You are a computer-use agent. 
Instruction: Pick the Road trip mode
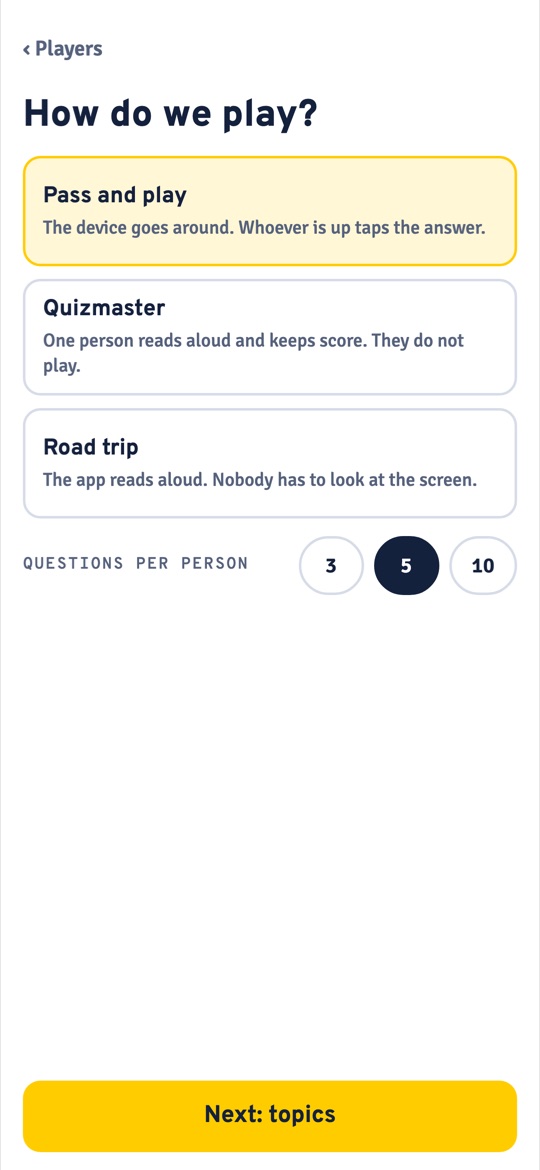click(x=270, y=463)
